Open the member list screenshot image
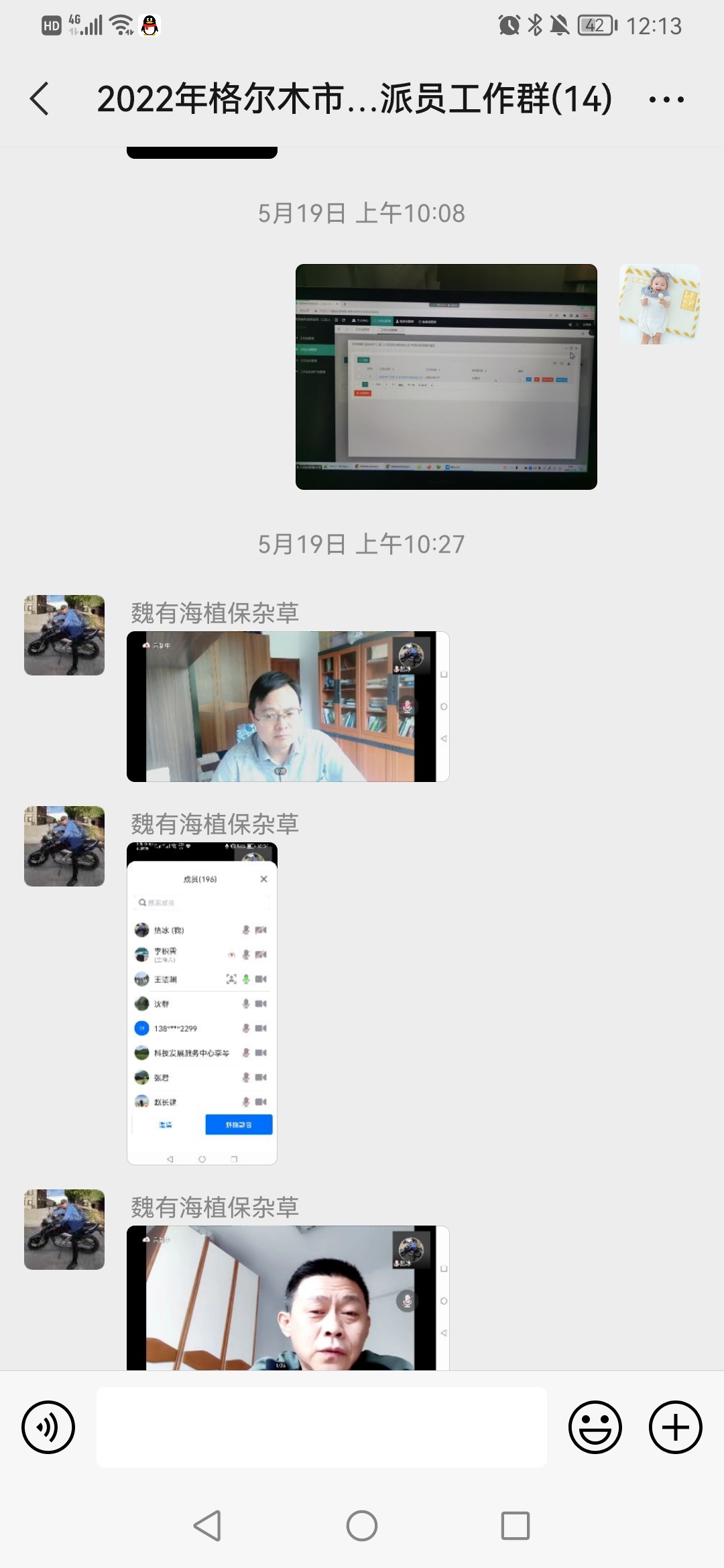 tap(202, 1003)
